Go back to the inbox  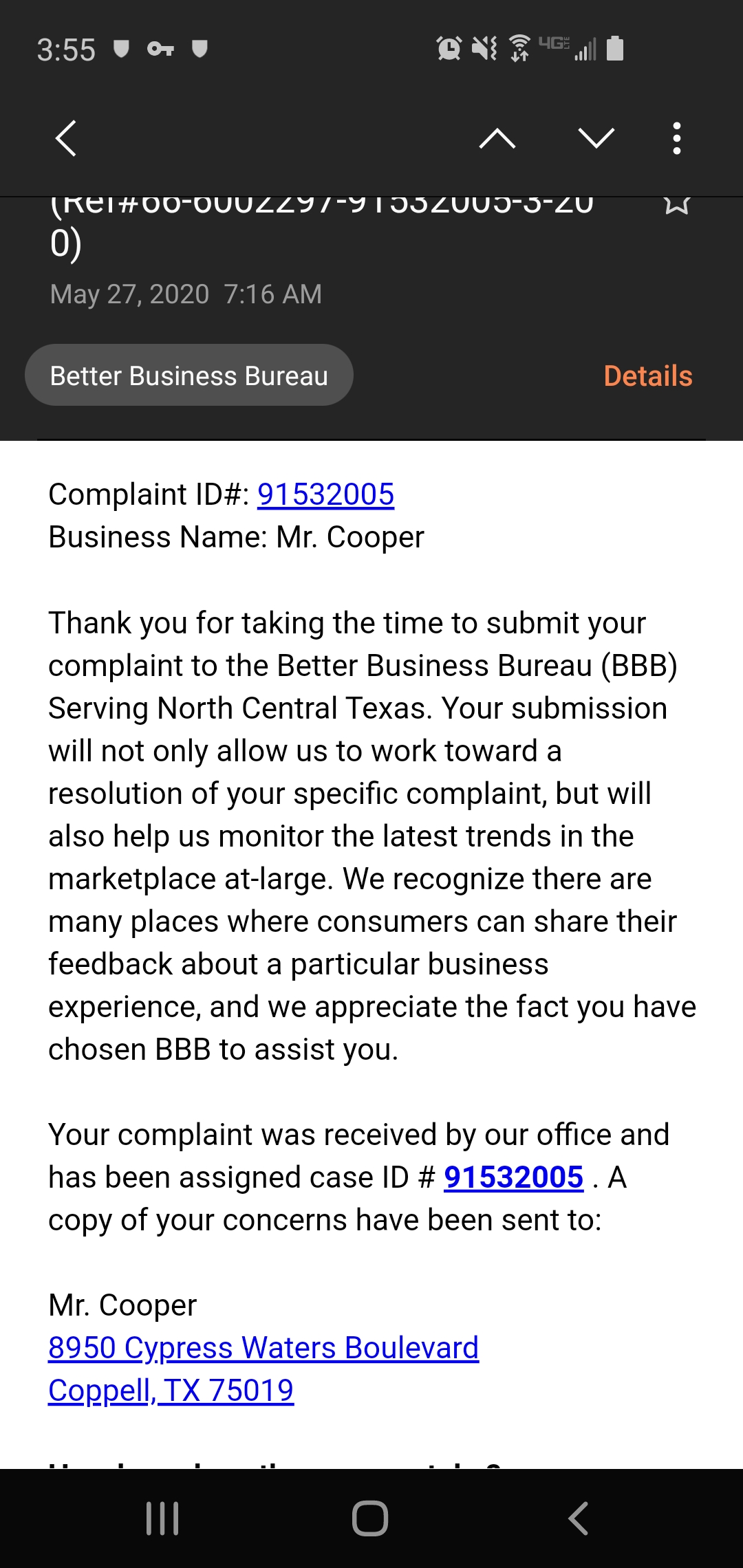click(x=66, y=138)
